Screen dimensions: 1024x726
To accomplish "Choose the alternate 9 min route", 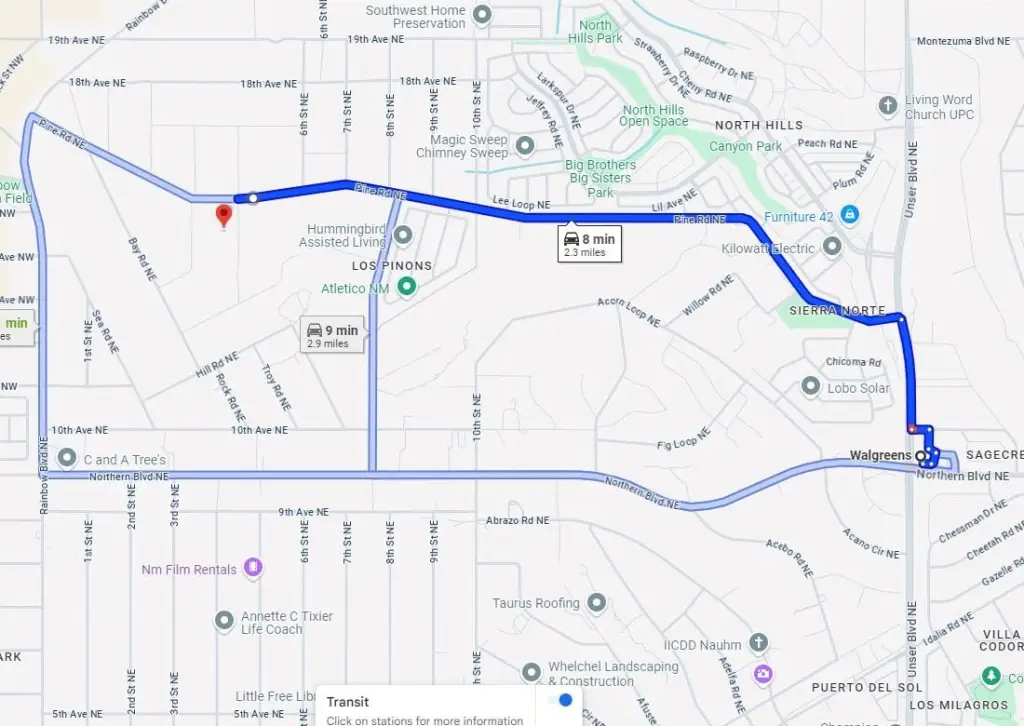I will click(x=333, y=336).
